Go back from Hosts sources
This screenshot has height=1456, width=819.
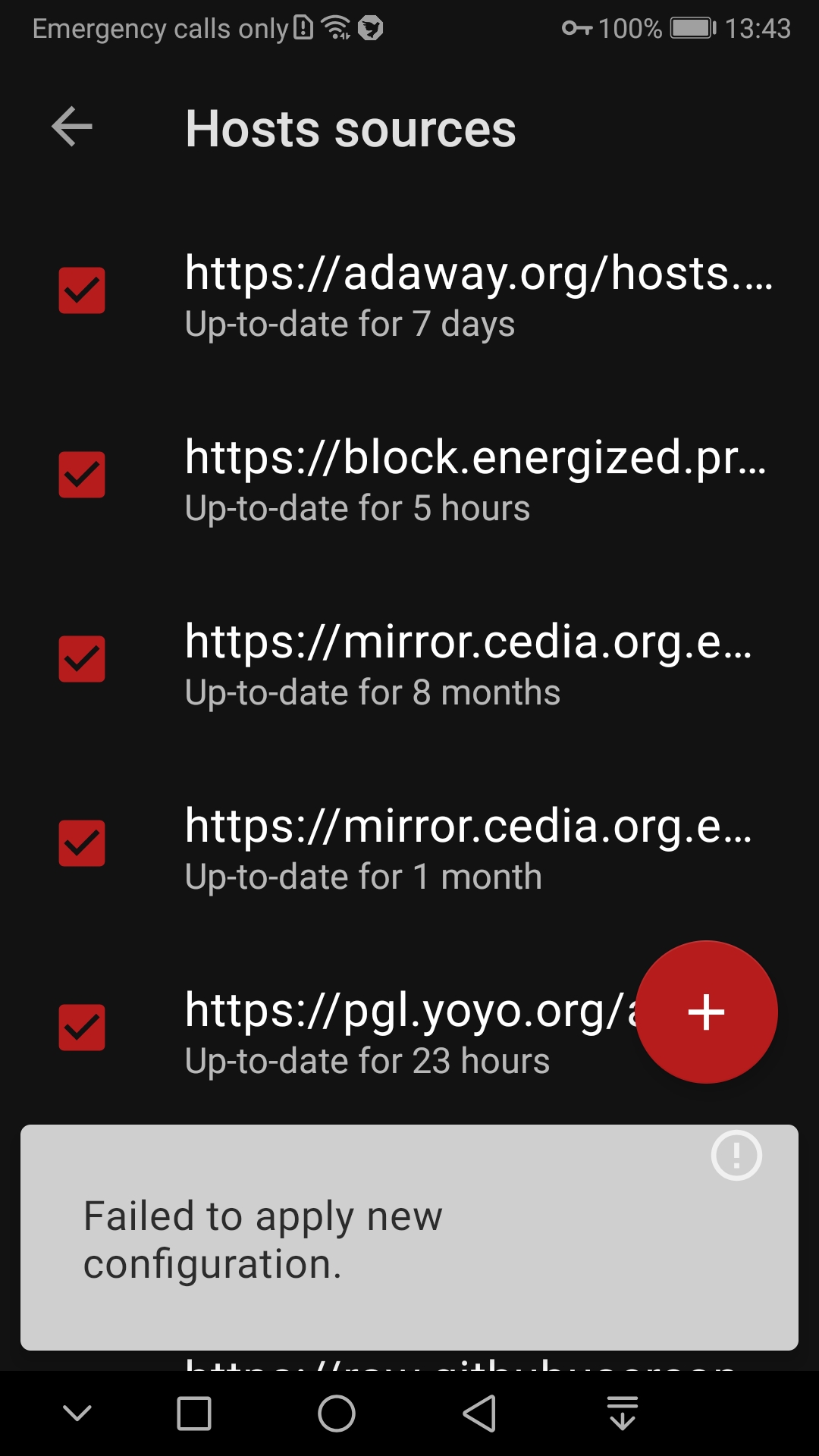point(72,127)
